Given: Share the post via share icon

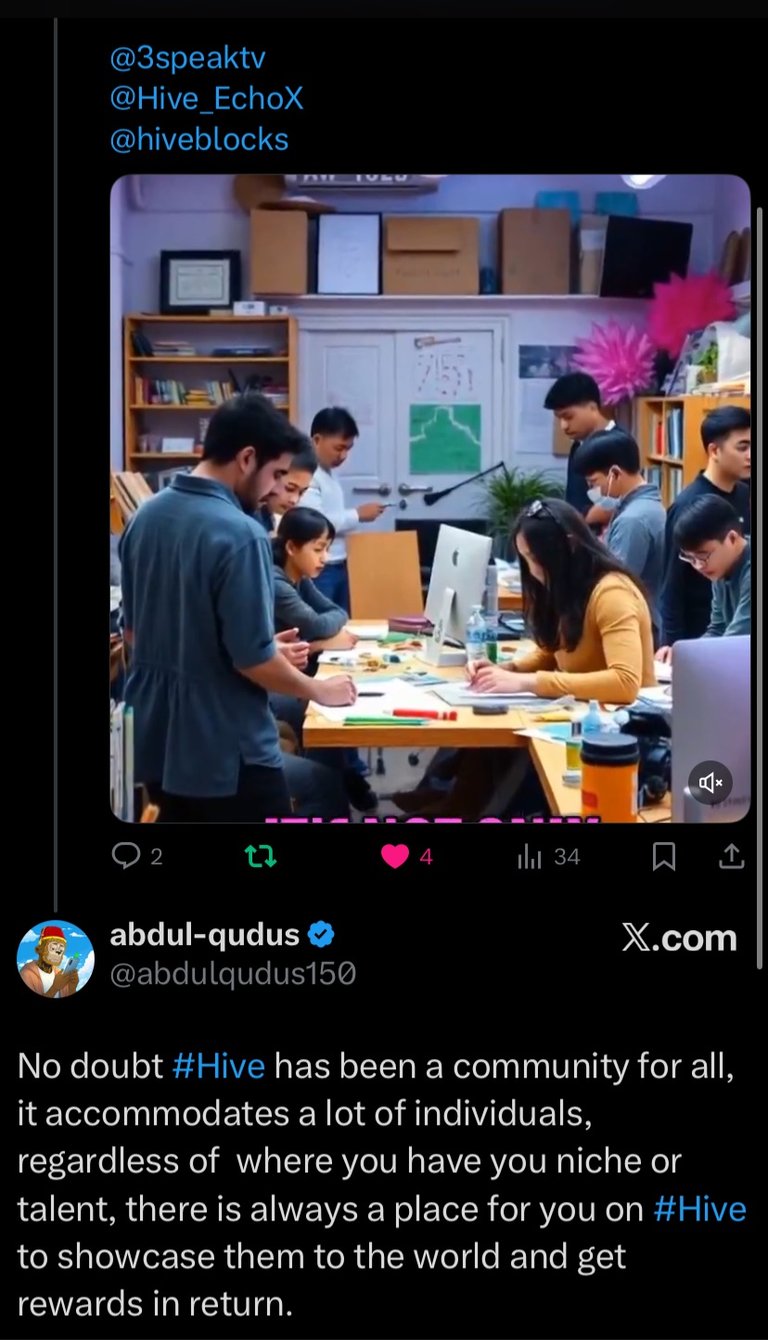Looking at the screenshot, I should click(731, 856).
